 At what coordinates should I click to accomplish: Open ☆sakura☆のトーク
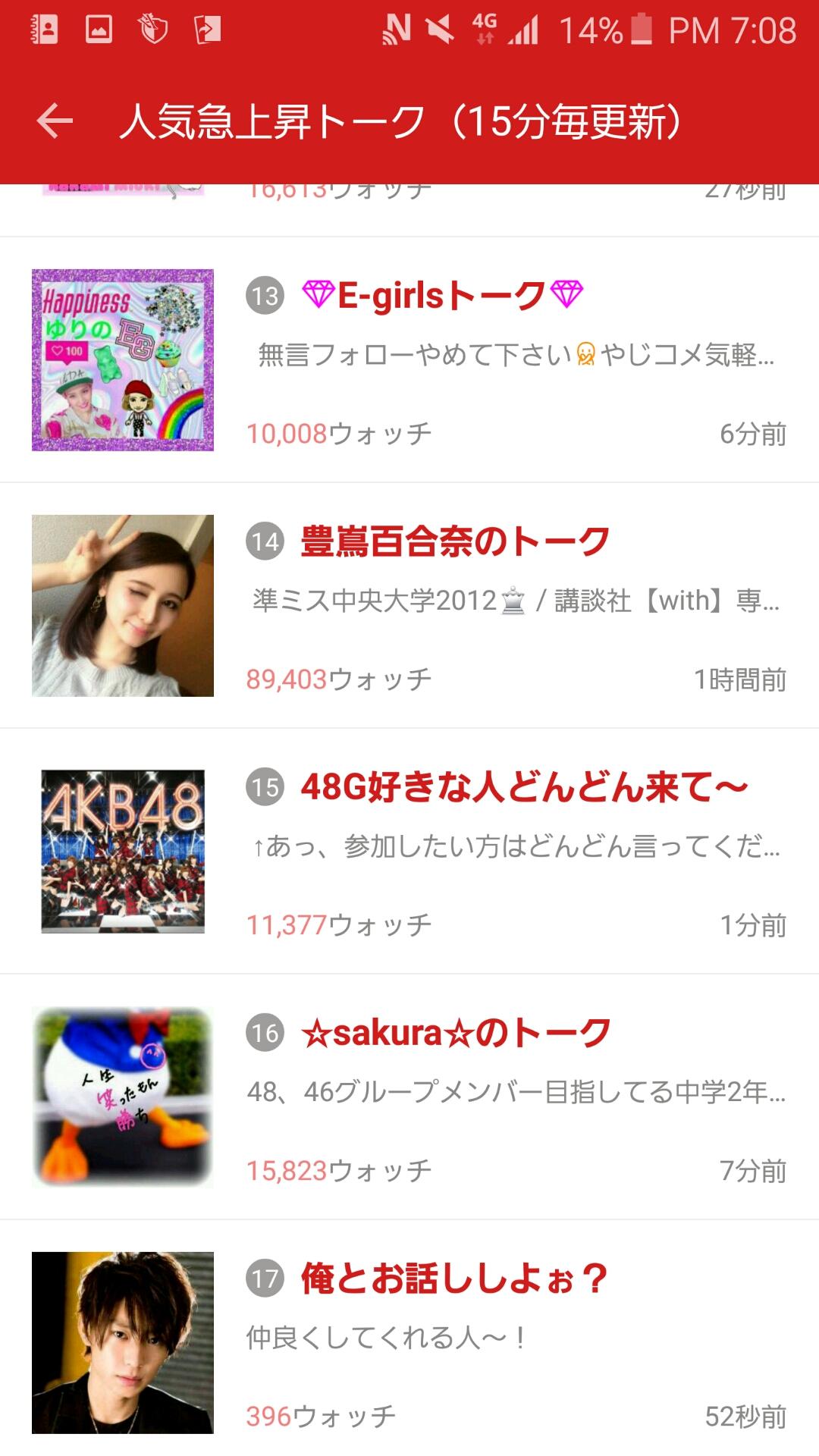pyautogui.click(x=456, y=1033)
